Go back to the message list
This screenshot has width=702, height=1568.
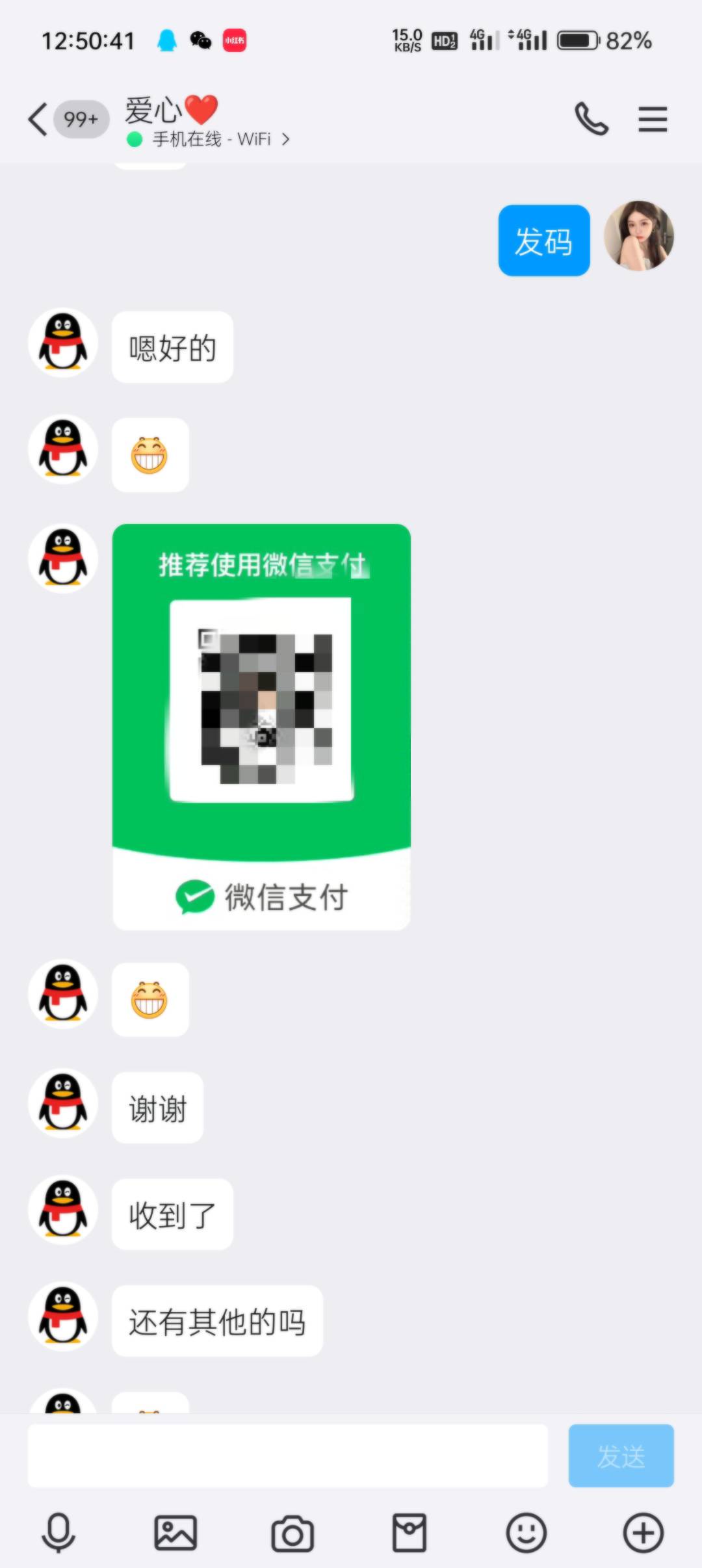[x=38, y=120]
